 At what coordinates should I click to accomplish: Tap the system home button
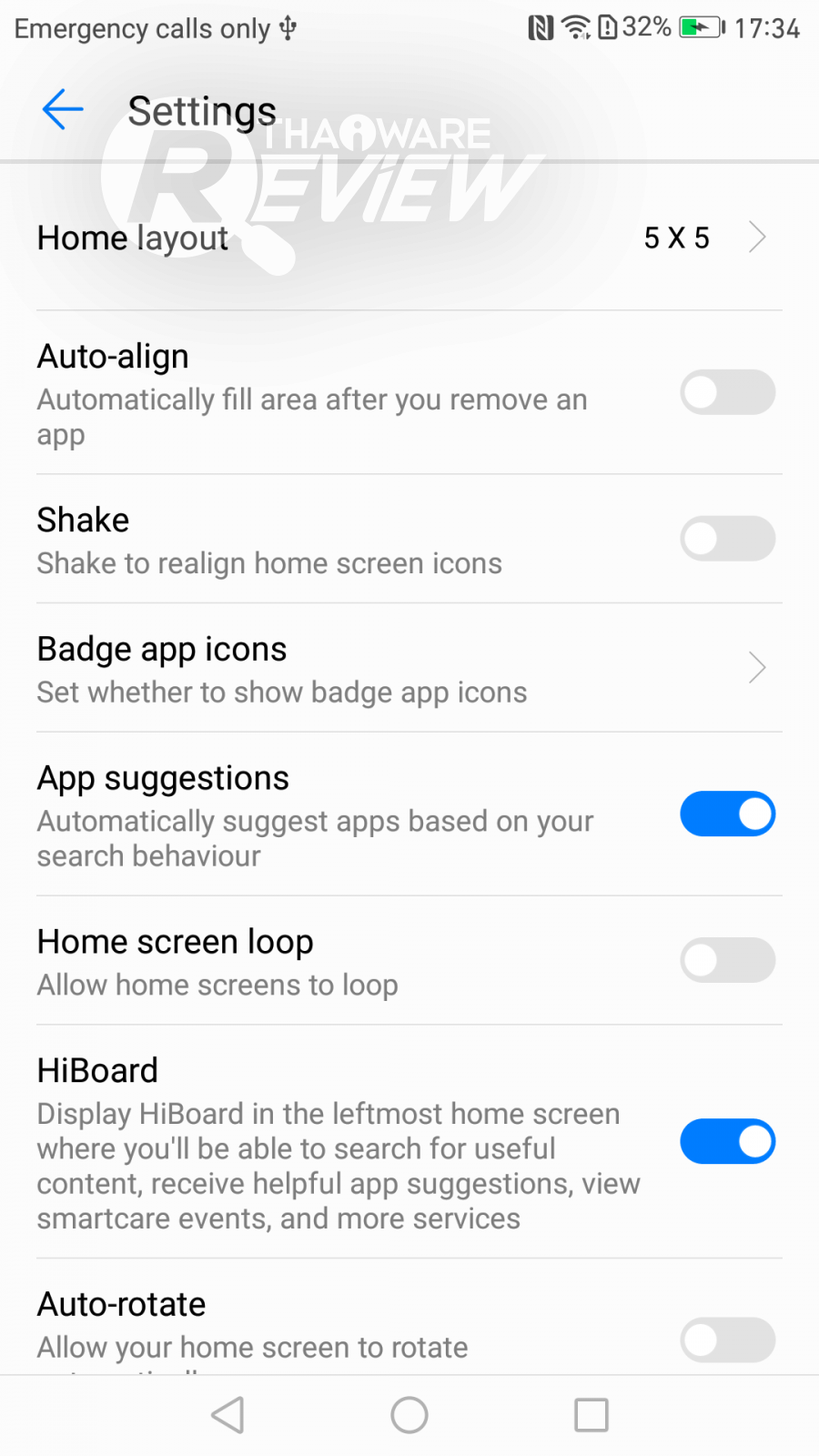409,1415
